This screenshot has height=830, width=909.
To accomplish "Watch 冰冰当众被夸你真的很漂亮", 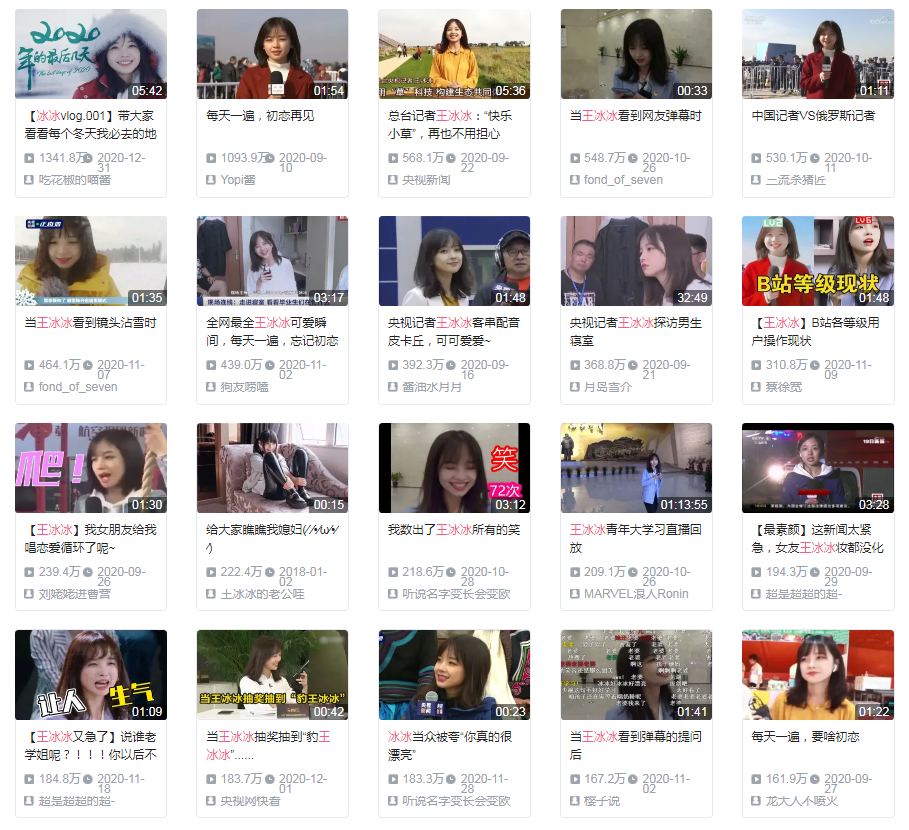I will [x=454, y=675].
